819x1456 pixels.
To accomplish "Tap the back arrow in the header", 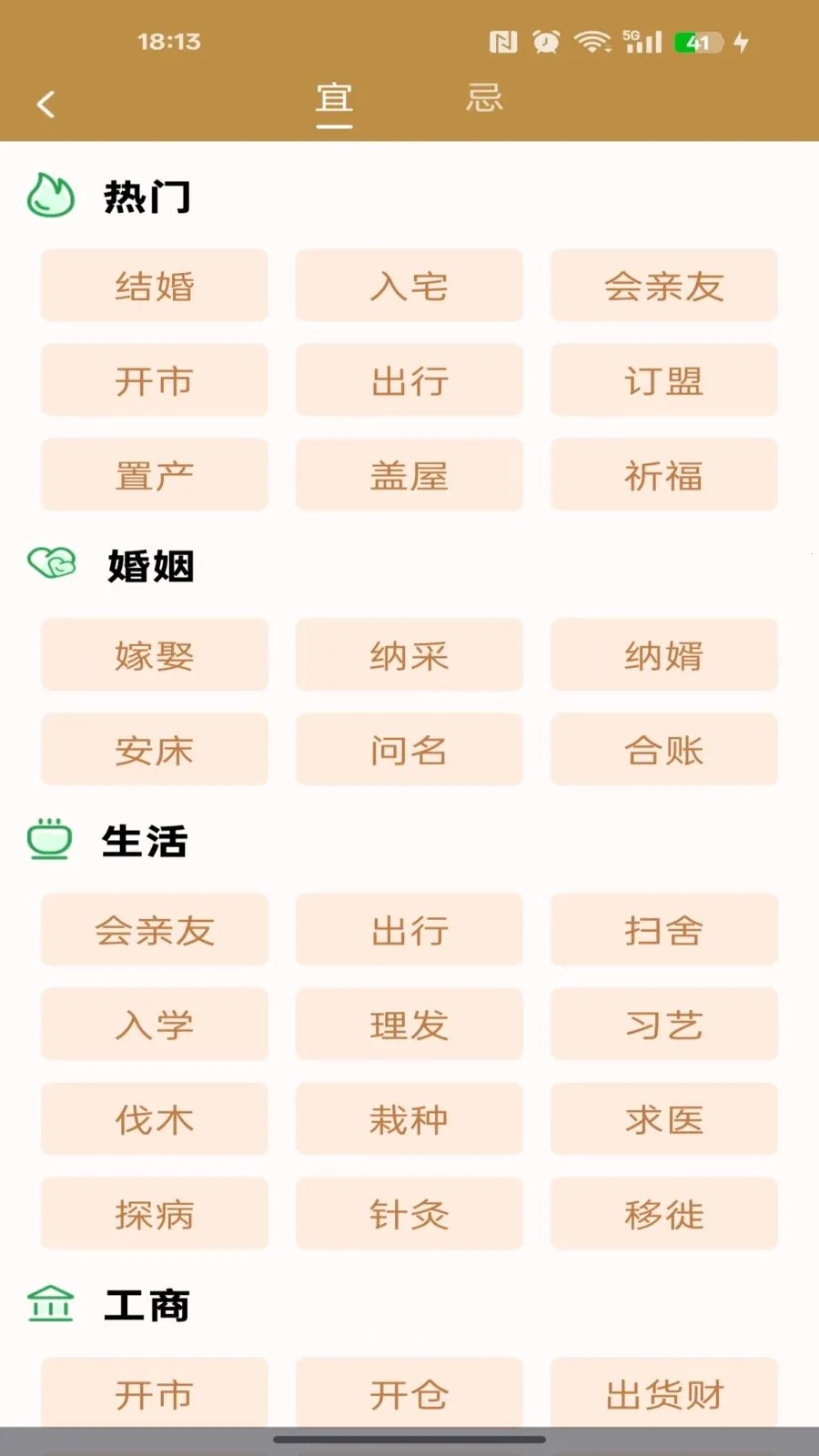I will (45, 103).
